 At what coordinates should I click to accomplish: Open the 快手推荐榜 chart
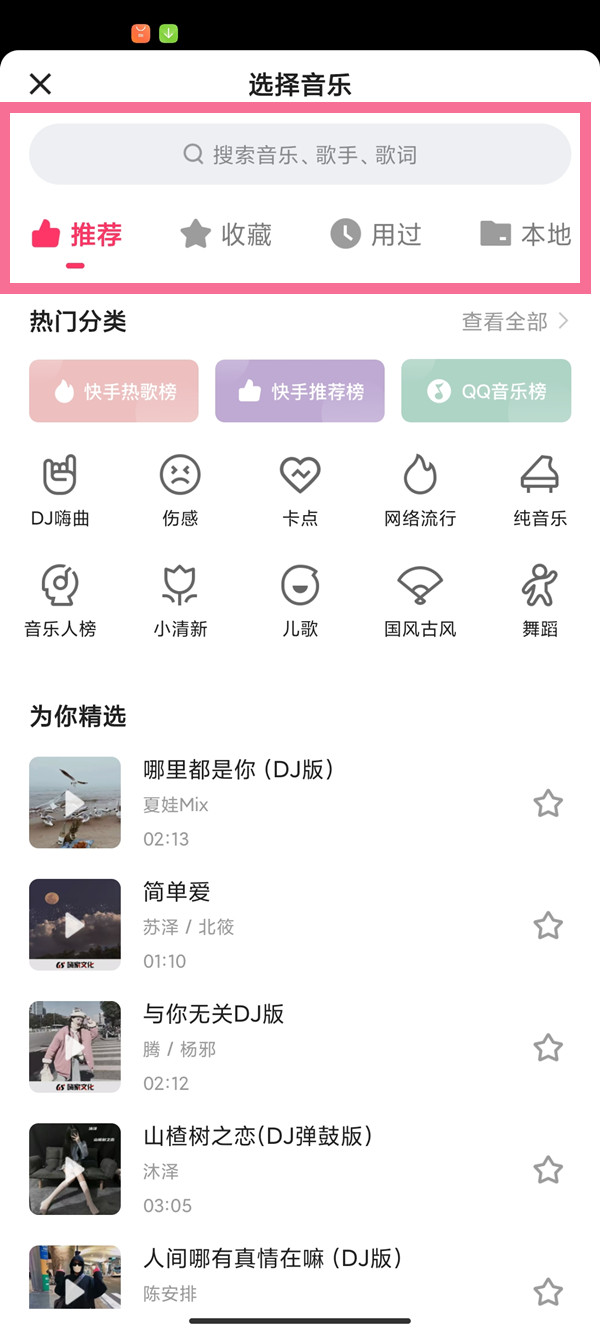pos(300,391)
